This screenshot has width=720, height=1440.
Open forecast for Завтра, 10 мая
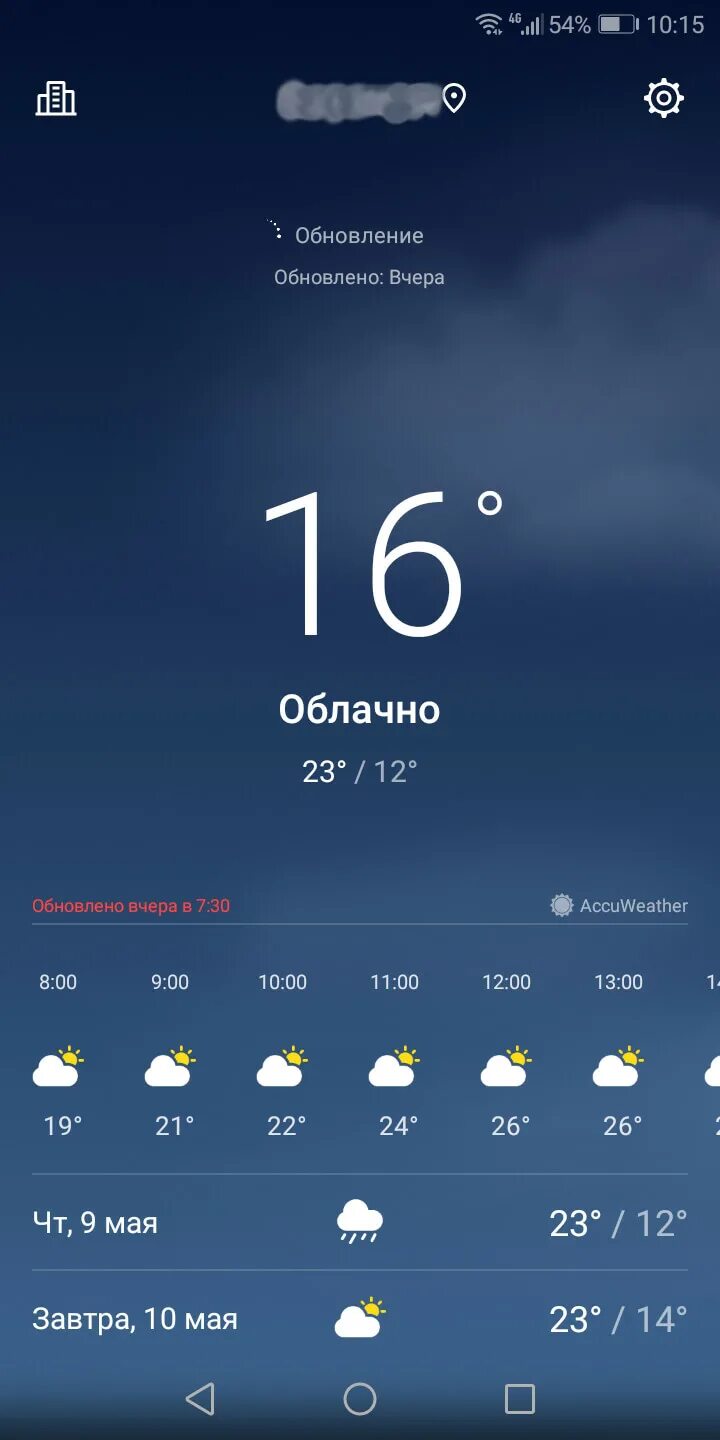coord(360,1319)
